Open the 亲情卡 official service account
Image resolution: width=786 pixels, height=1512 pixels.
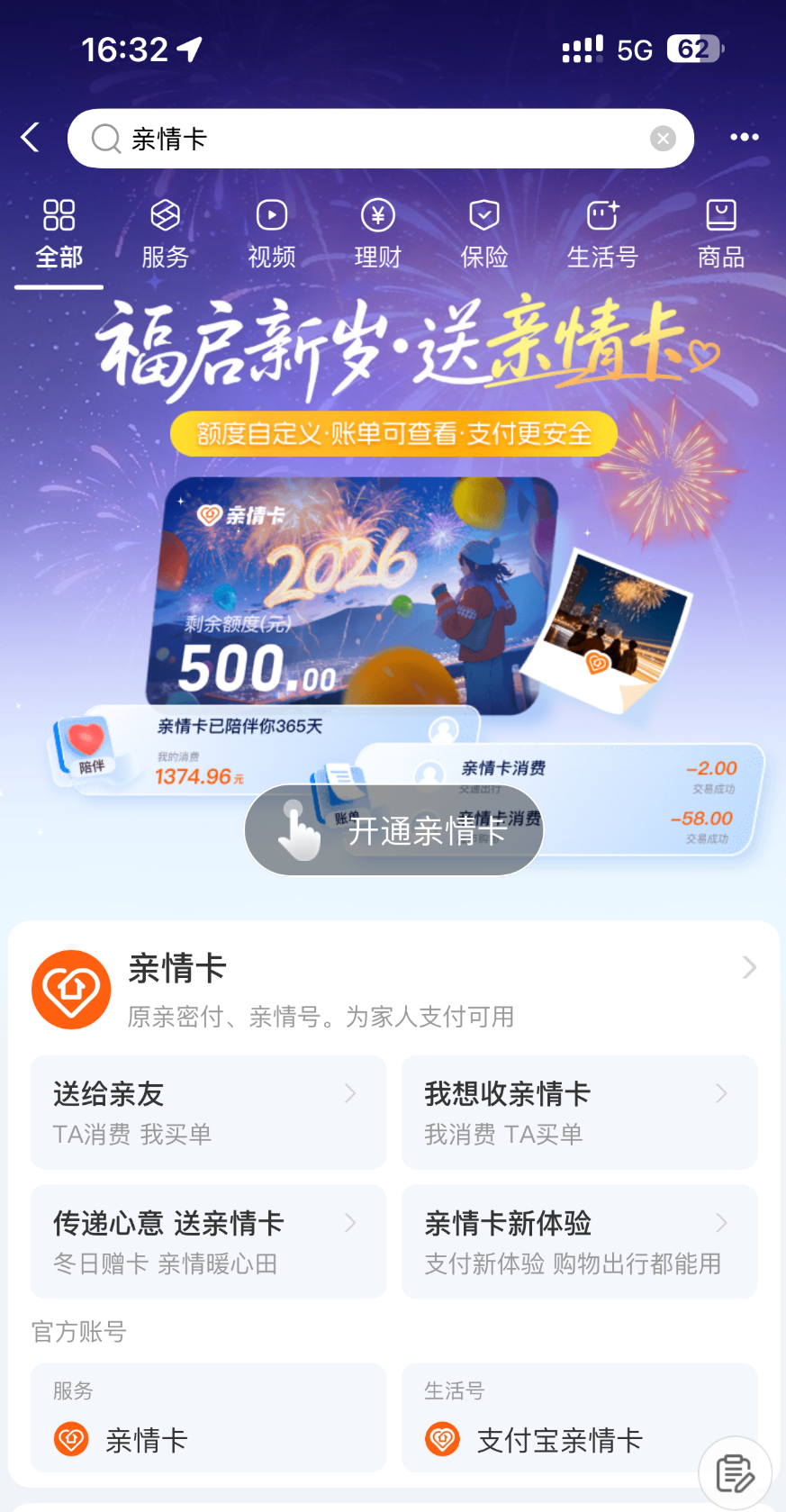pyautogui.click(x=208, y=1418)
